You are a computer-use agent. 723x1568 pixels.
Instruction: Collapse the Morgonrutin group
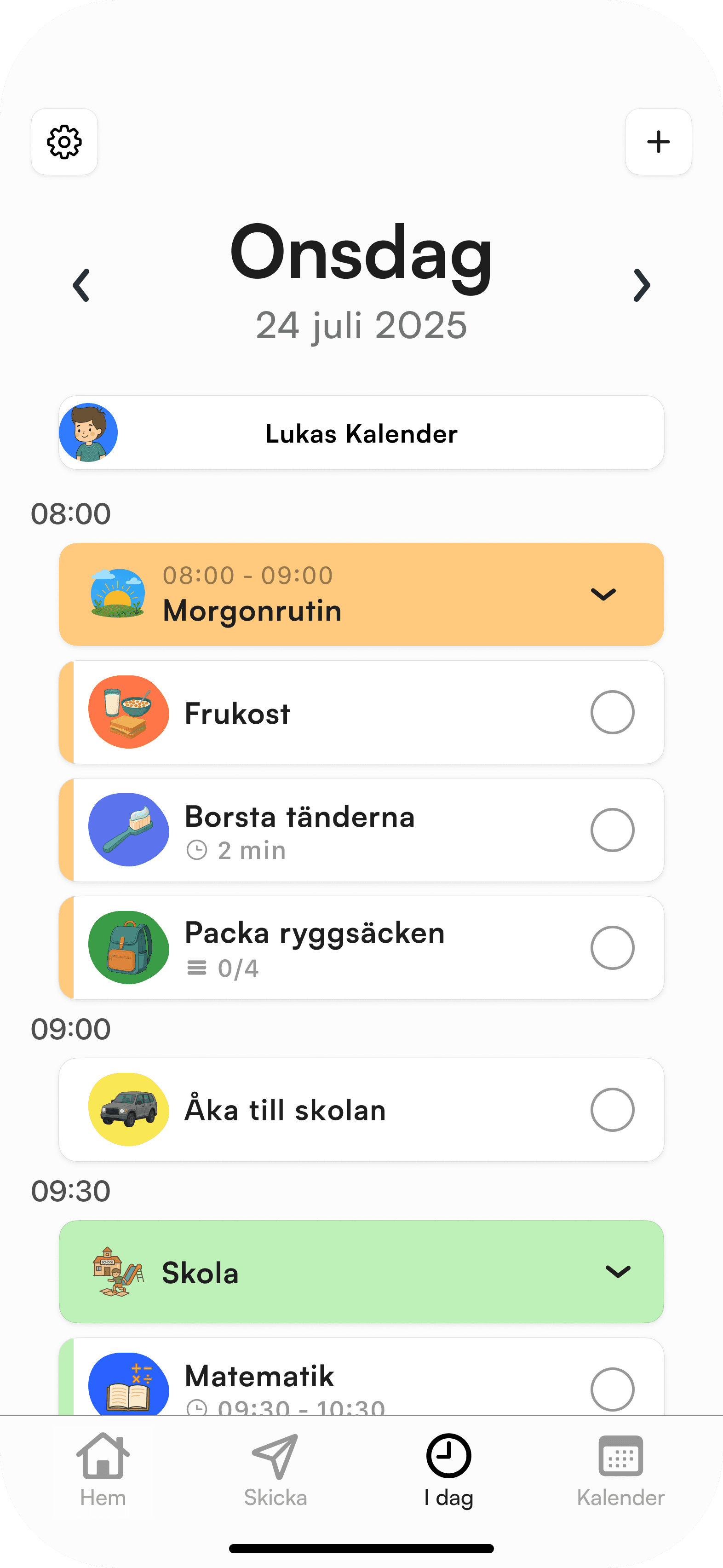tap(603, 594)
